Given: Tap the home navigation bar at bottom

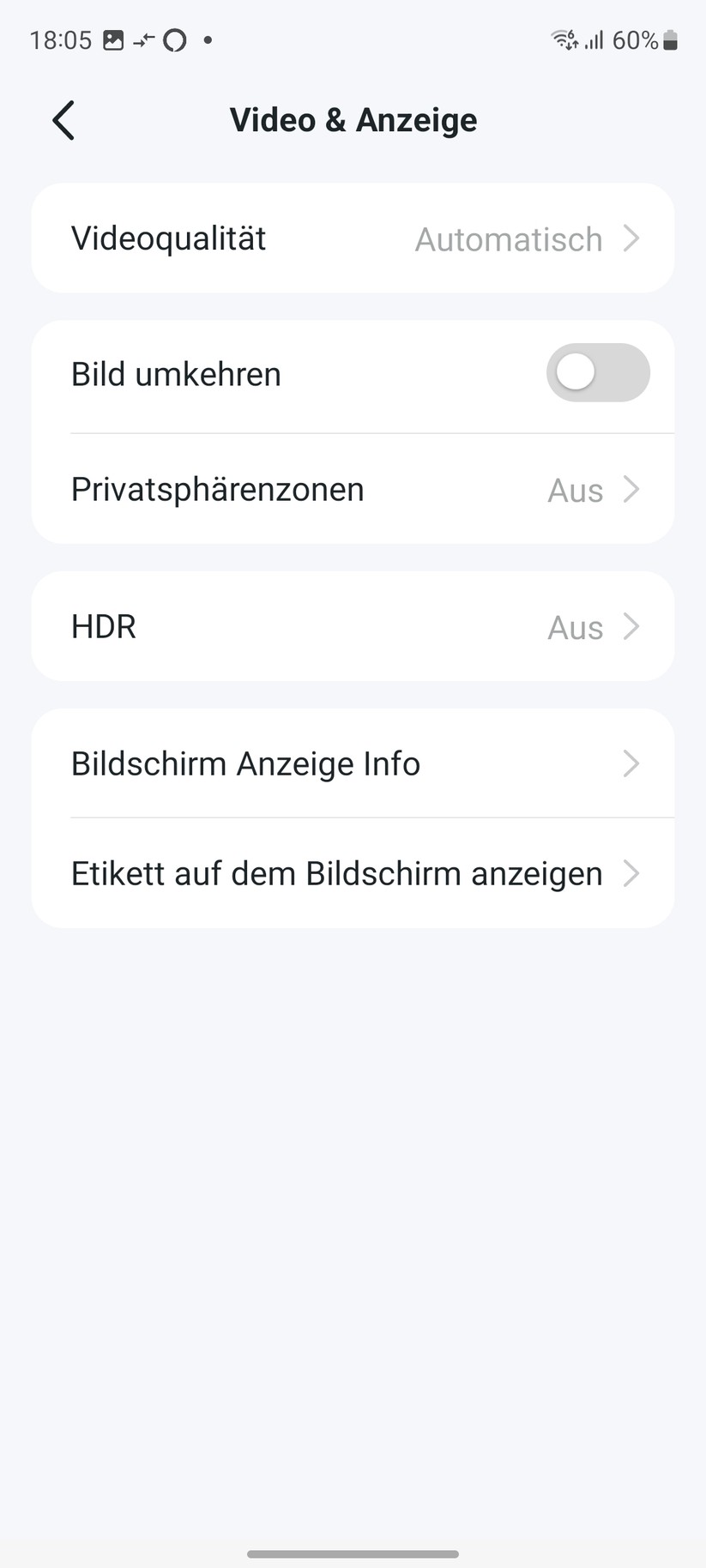Looking at the screenshot, I should (353, 1553).
